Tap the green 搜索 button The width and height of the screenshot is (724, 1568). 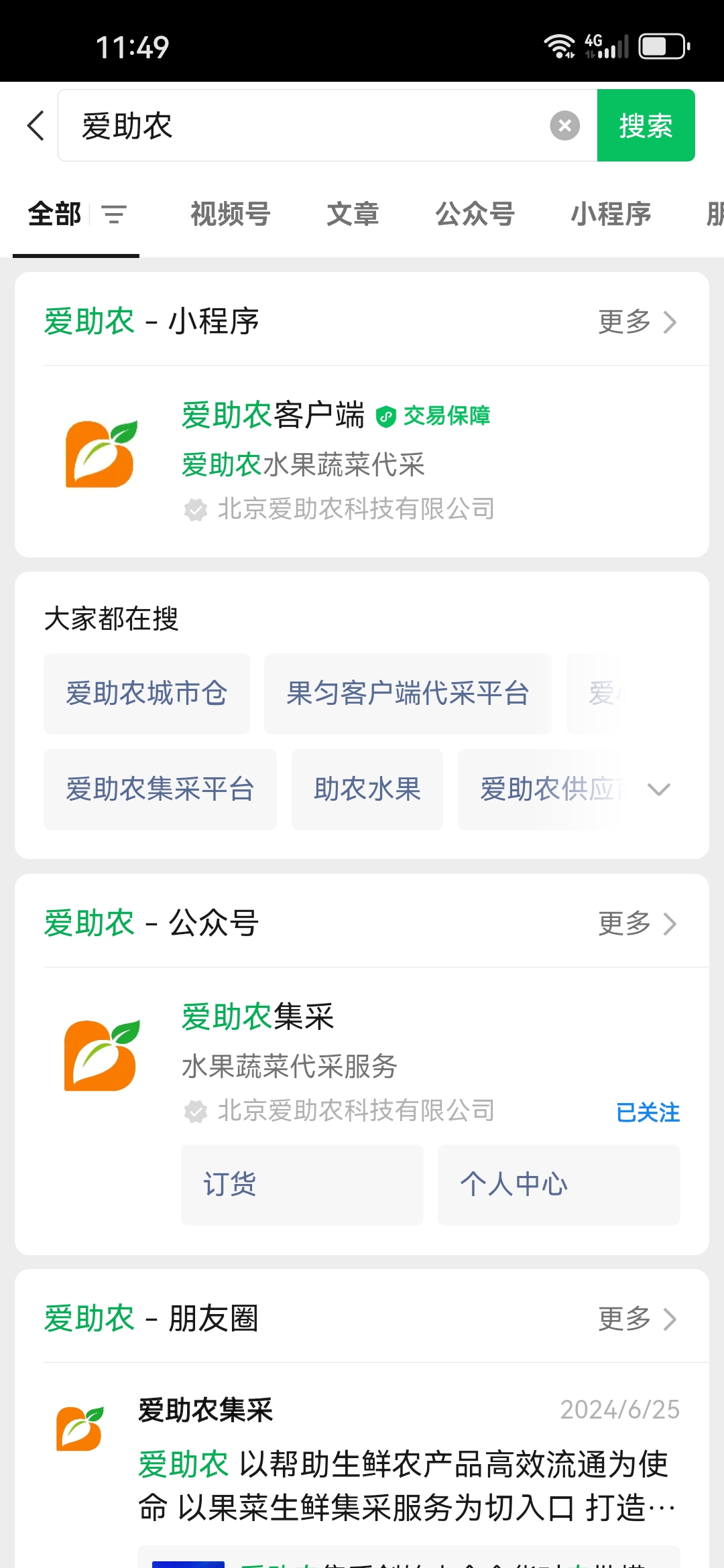tap(646, 126)
